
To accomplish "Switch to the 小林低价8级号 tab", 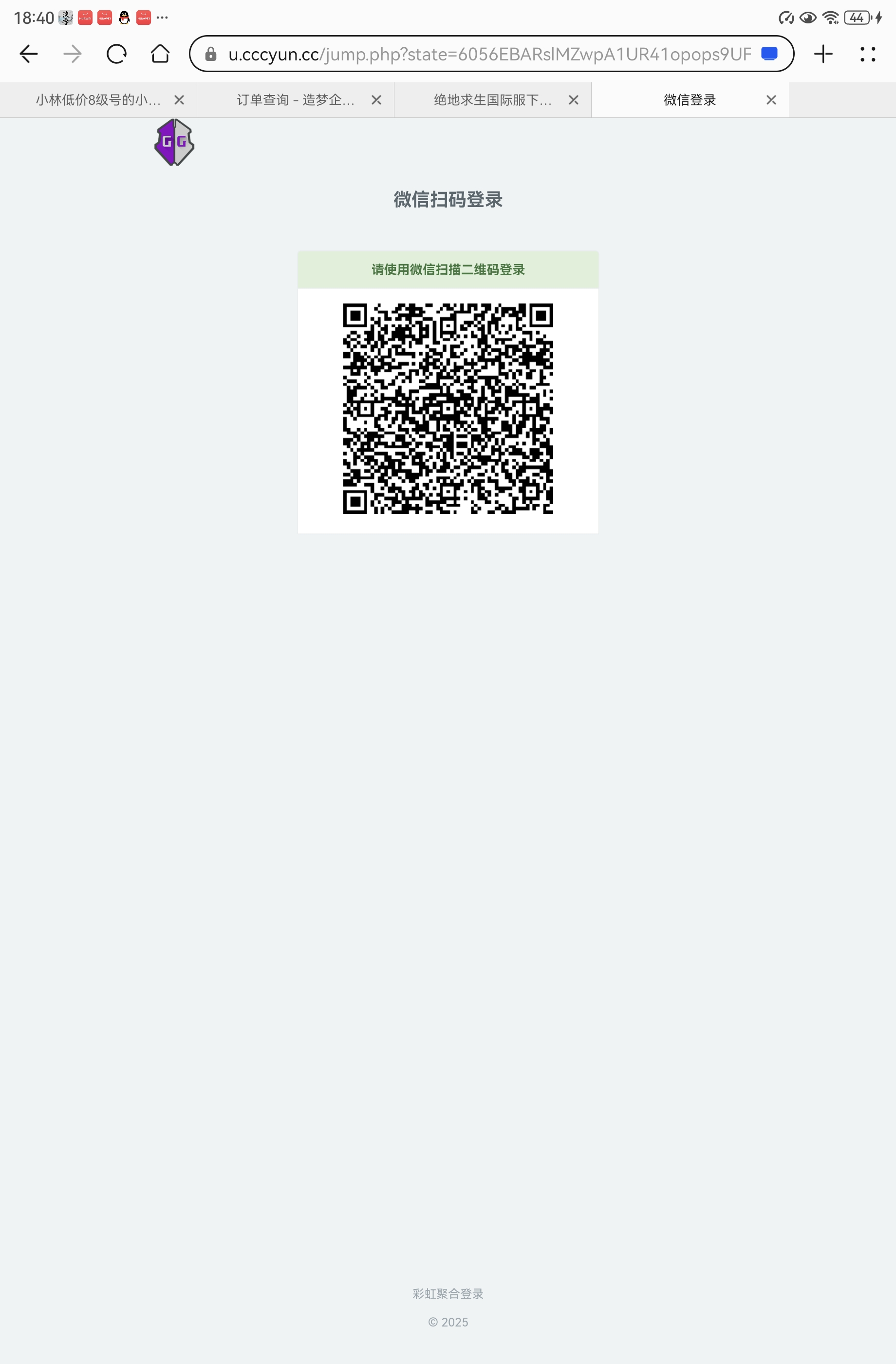I will (97, 100).
